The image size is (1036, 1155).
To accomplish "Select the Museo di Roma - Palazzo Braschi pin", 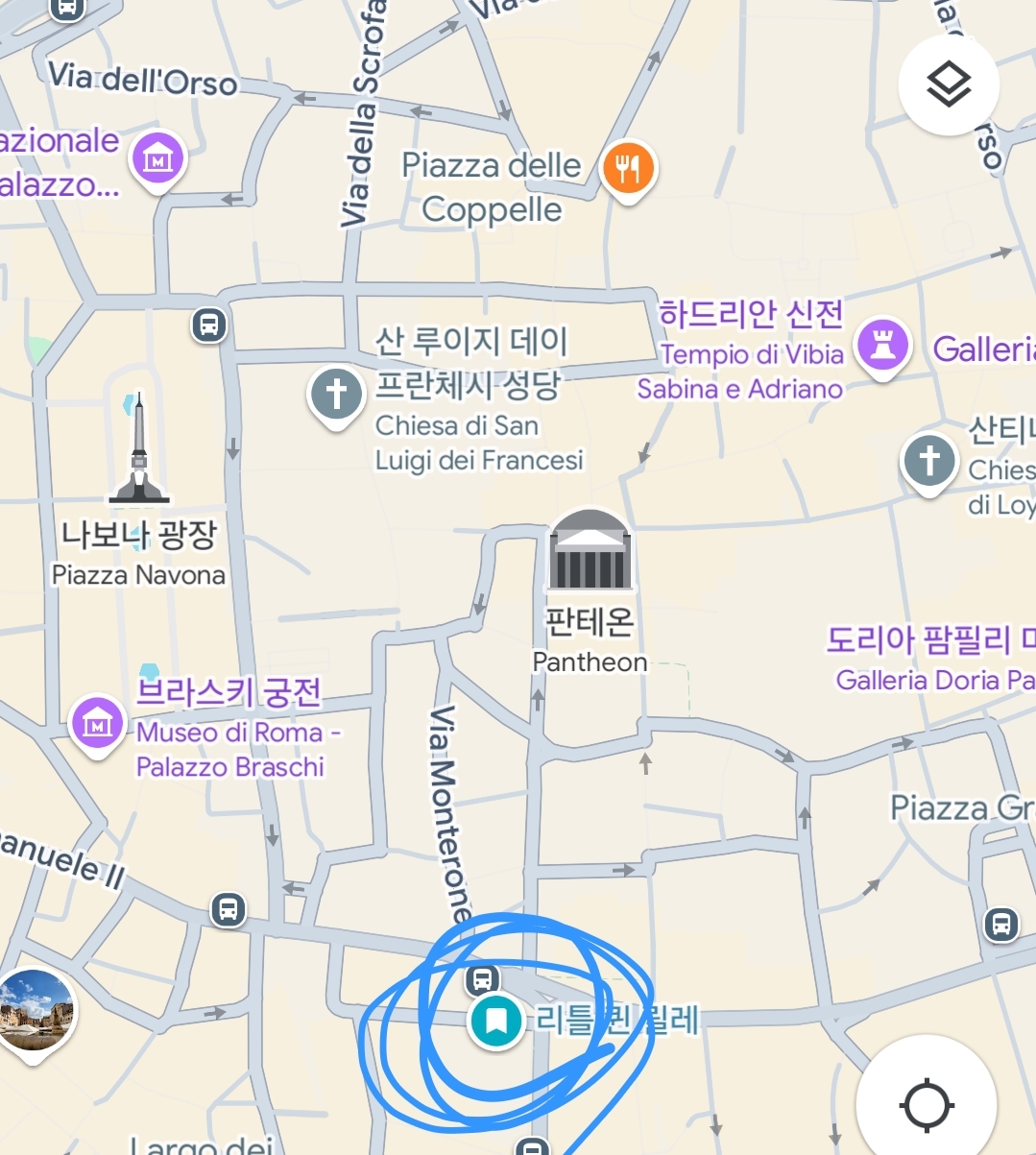I will (x=98, y=725).
